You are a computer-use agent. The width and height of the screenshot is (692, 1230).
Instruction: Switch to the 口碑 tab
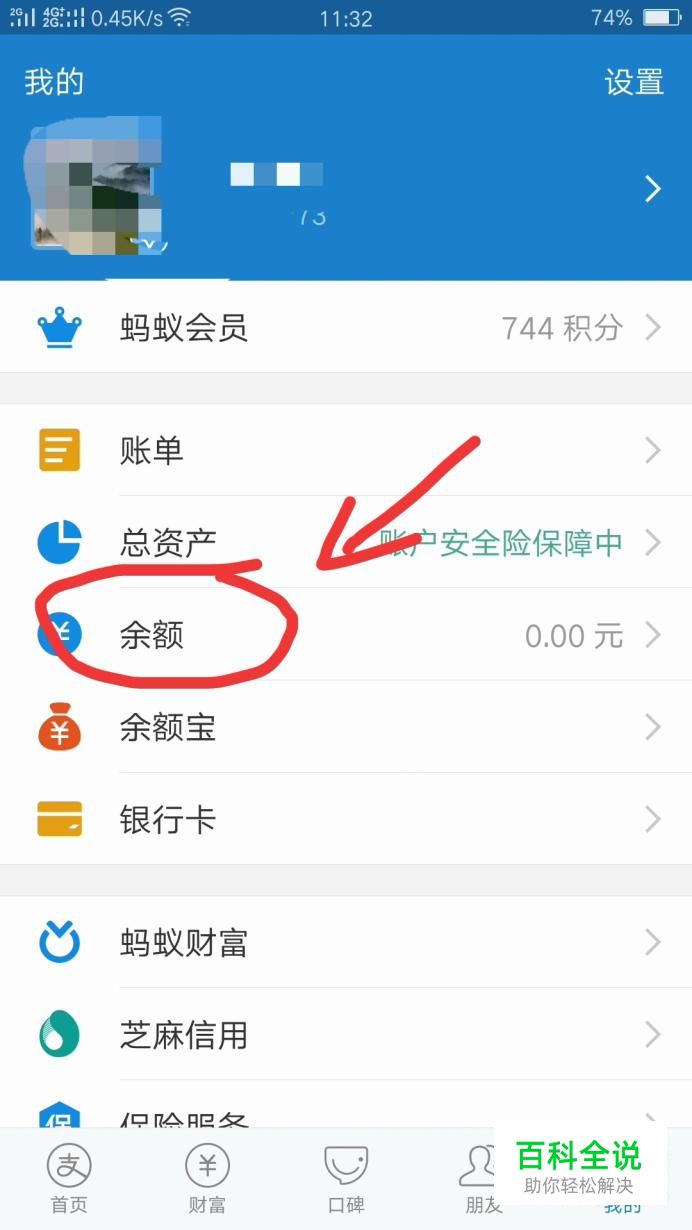tap(346, 1179)
